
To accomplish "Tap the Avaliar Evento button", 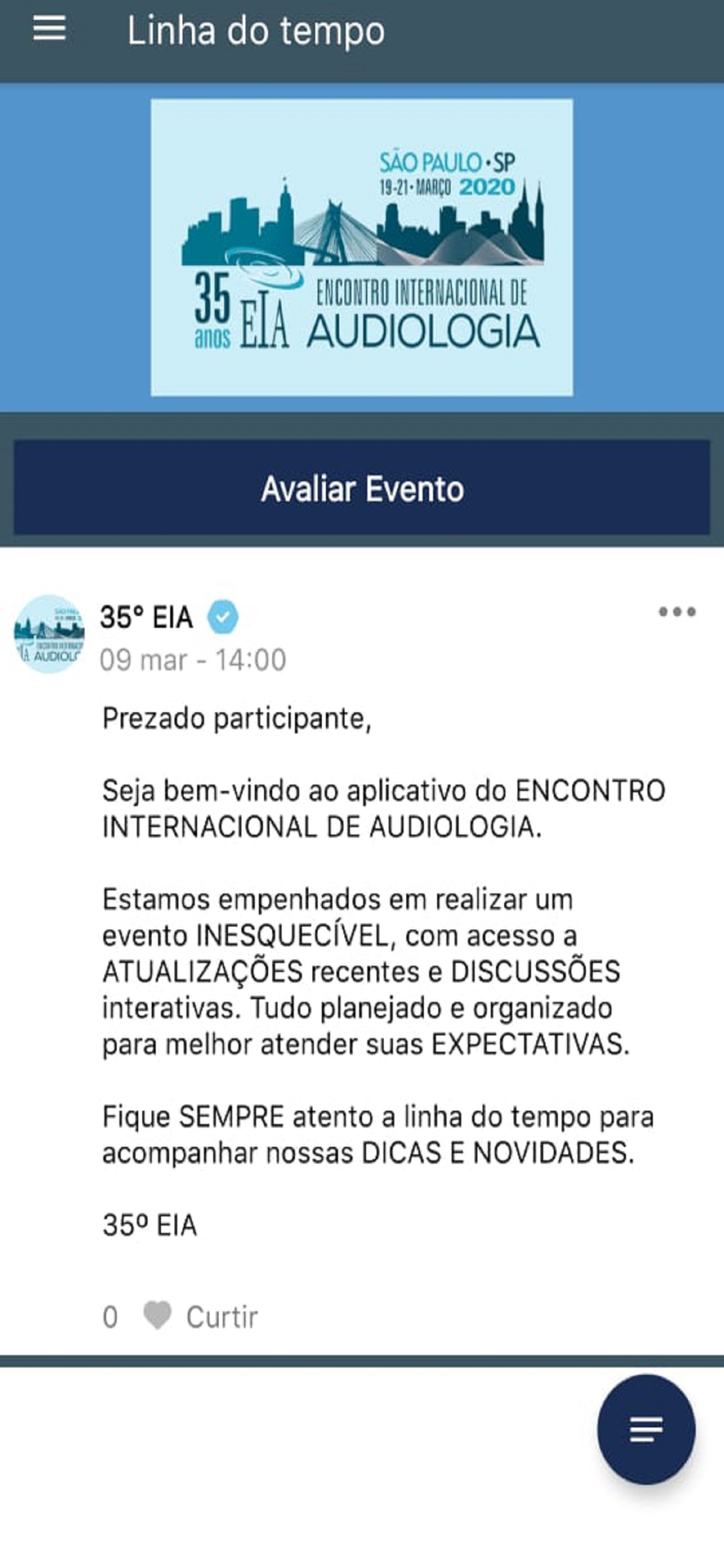I will tap(362, 488).
